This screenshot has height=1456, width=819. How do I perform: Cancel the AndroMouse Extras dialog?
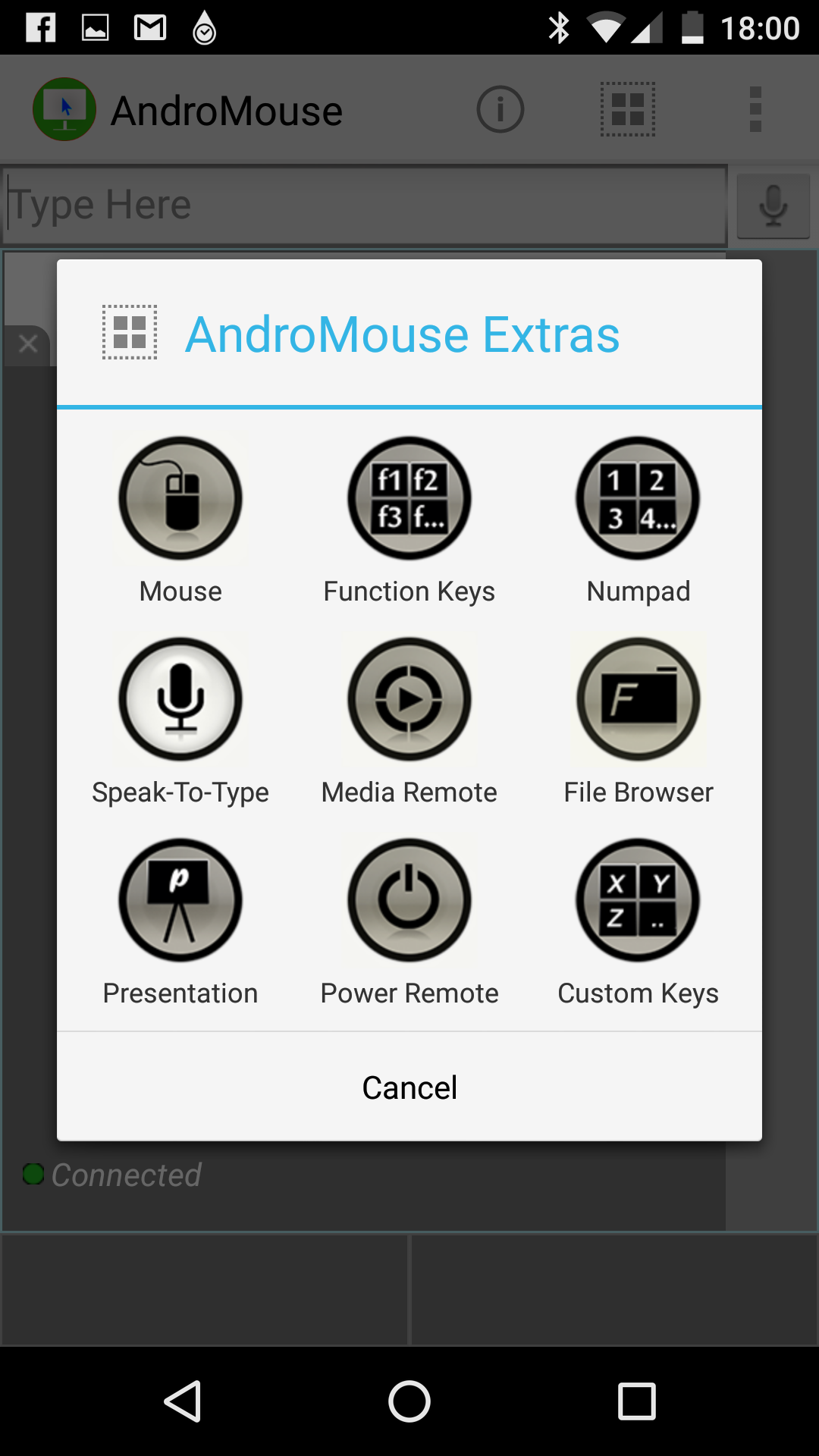point(409,1087)
